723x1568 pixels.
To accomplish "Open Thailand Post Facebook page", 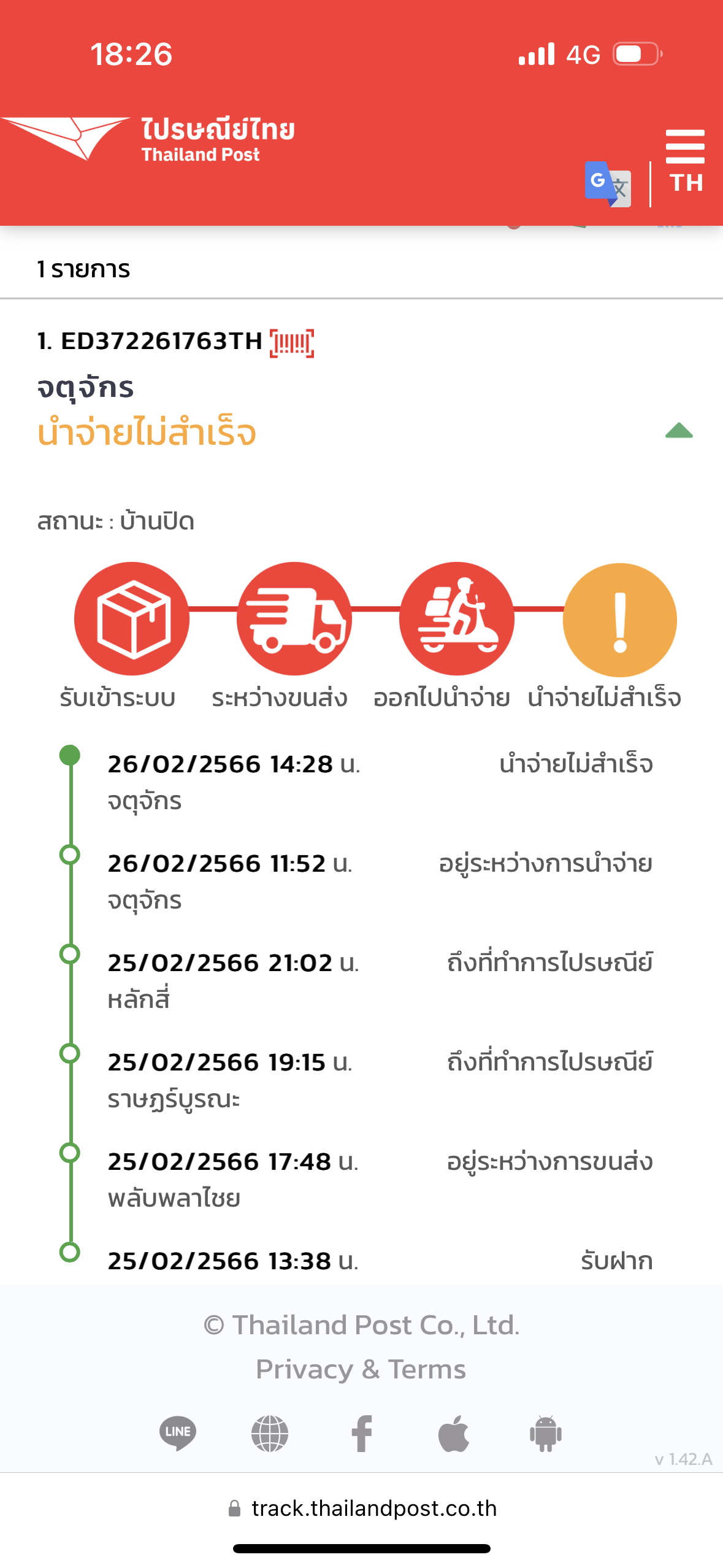I will 362,1434.
